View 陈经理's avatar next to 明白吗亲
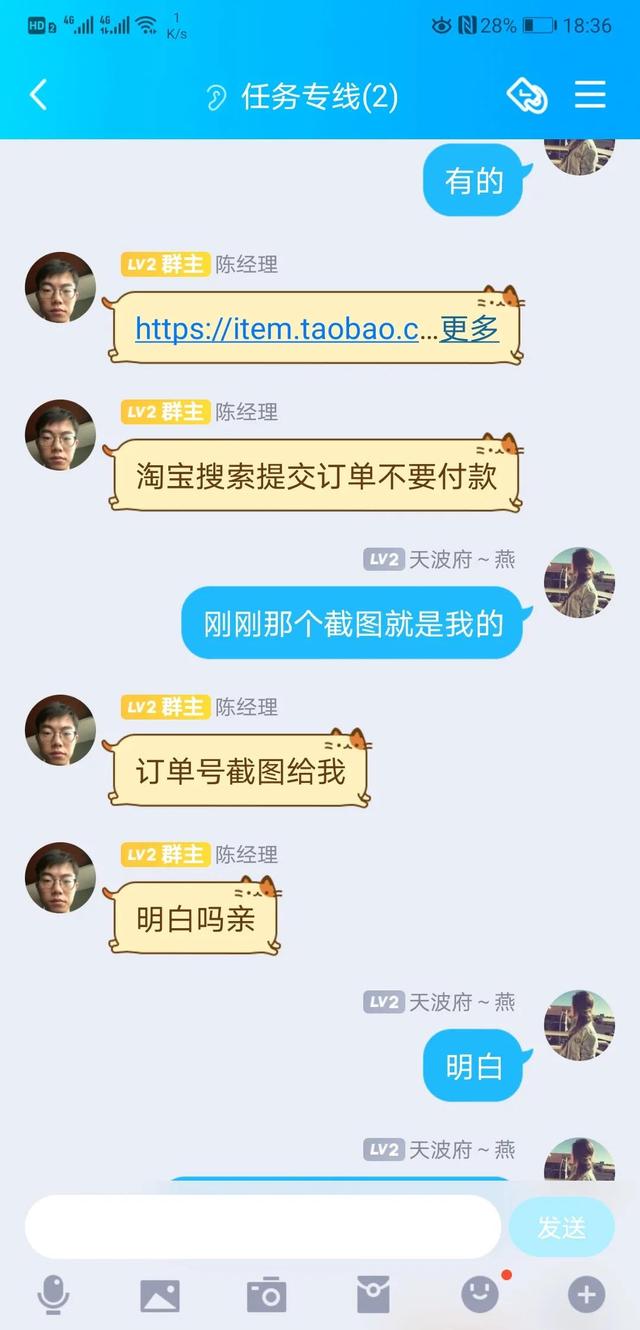 click(60, 877)
